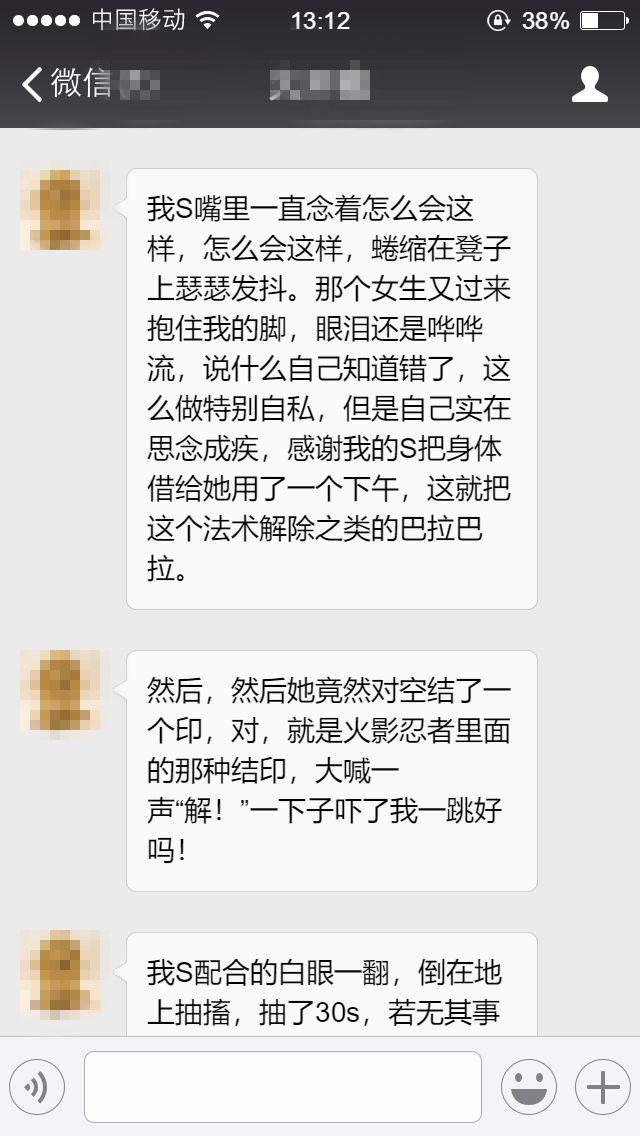Image resolution: width=640 pixels, height=1136 pixels.
Task: Switch to voice message input
Action: pos(37,1087)
